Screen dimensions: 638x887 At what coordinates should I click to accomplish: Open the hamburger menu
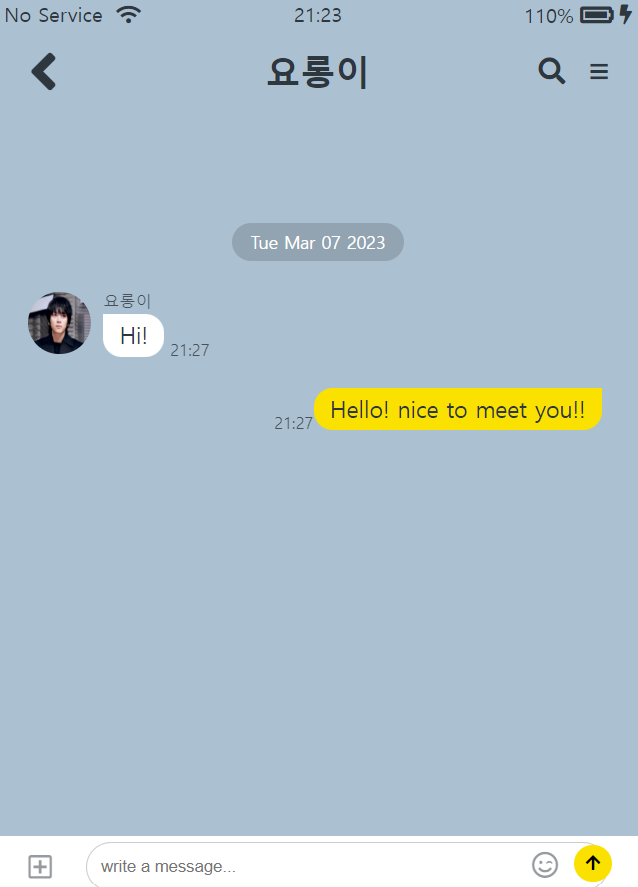click(x=599, y=72)
